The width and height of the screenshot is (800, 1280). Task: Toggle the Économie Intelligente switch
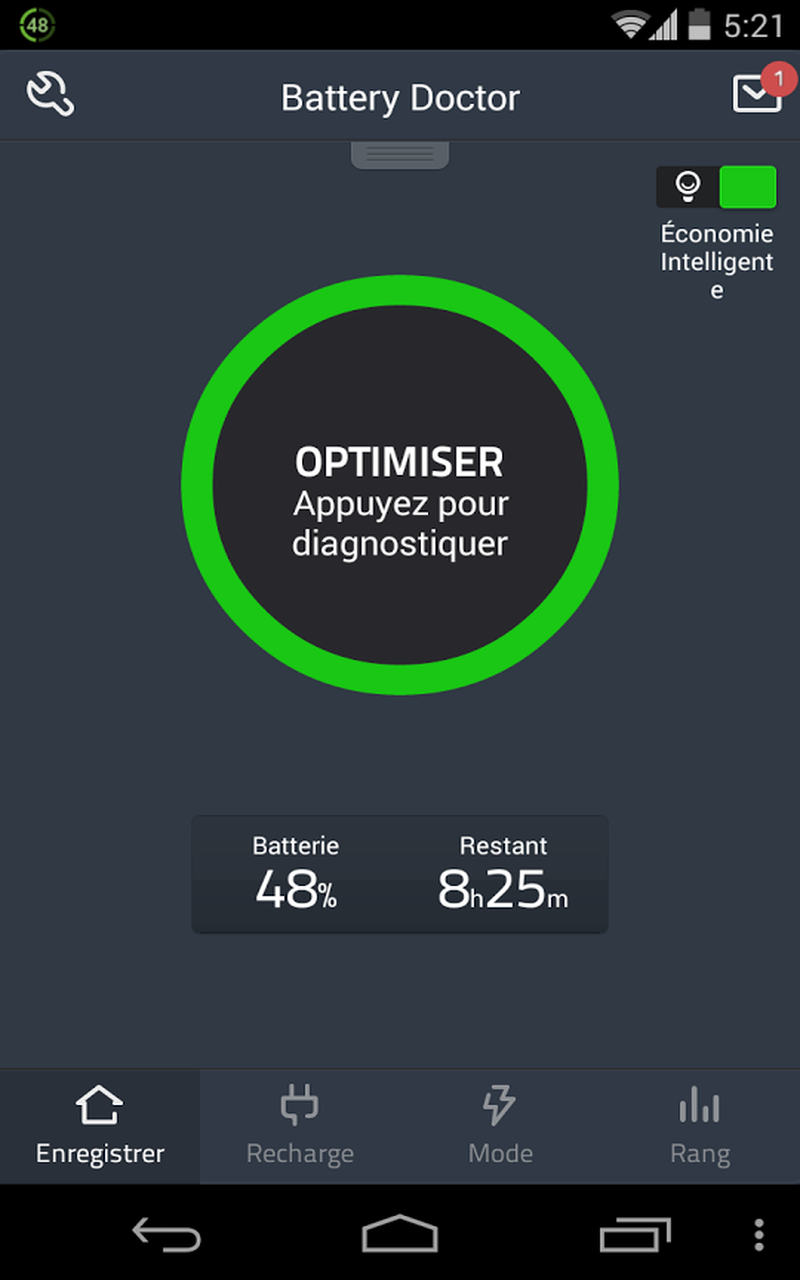[716, 187]
